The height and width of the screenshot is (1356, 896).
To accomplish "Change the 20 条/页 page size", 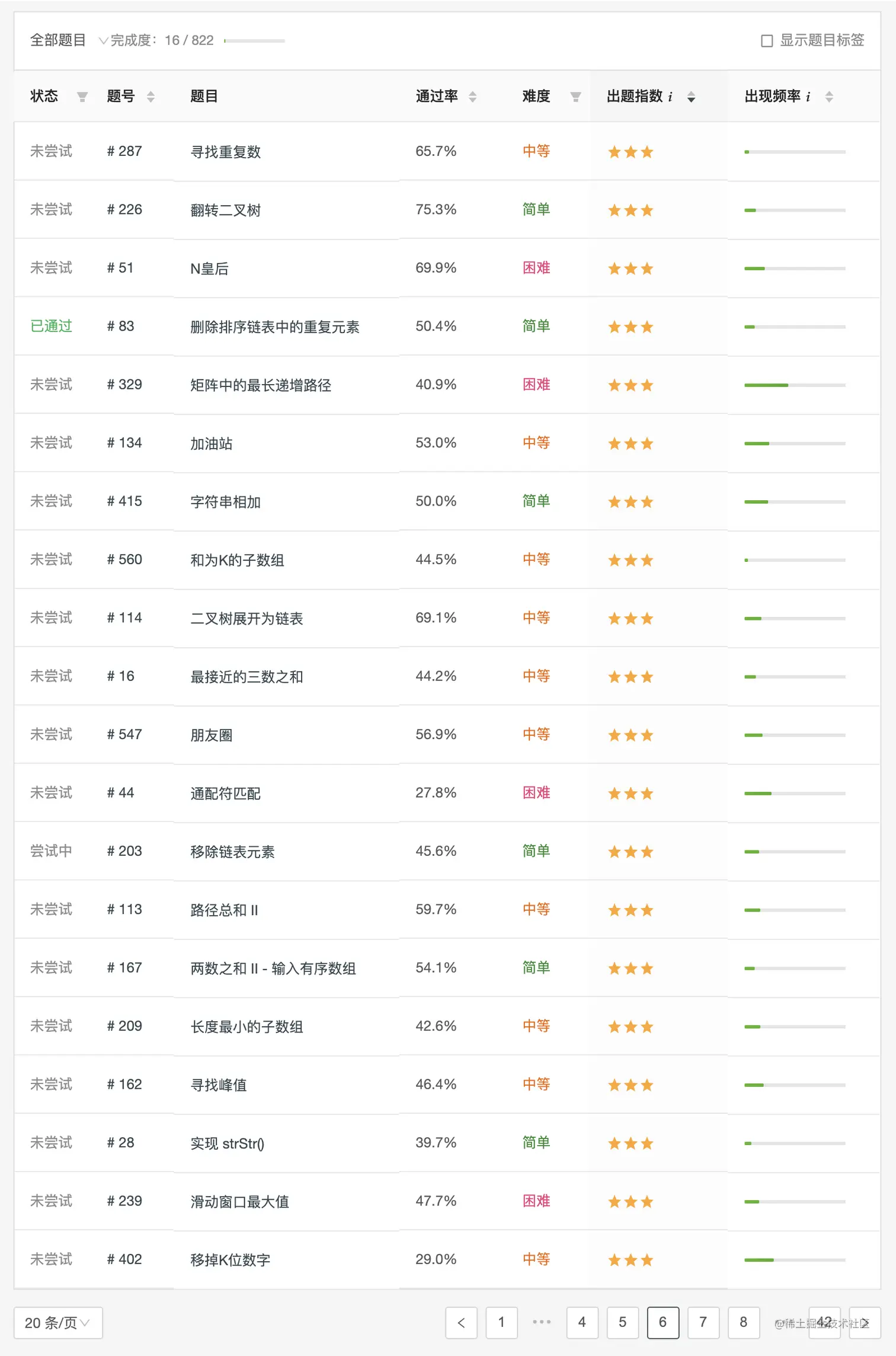I will pos(58,1322).
